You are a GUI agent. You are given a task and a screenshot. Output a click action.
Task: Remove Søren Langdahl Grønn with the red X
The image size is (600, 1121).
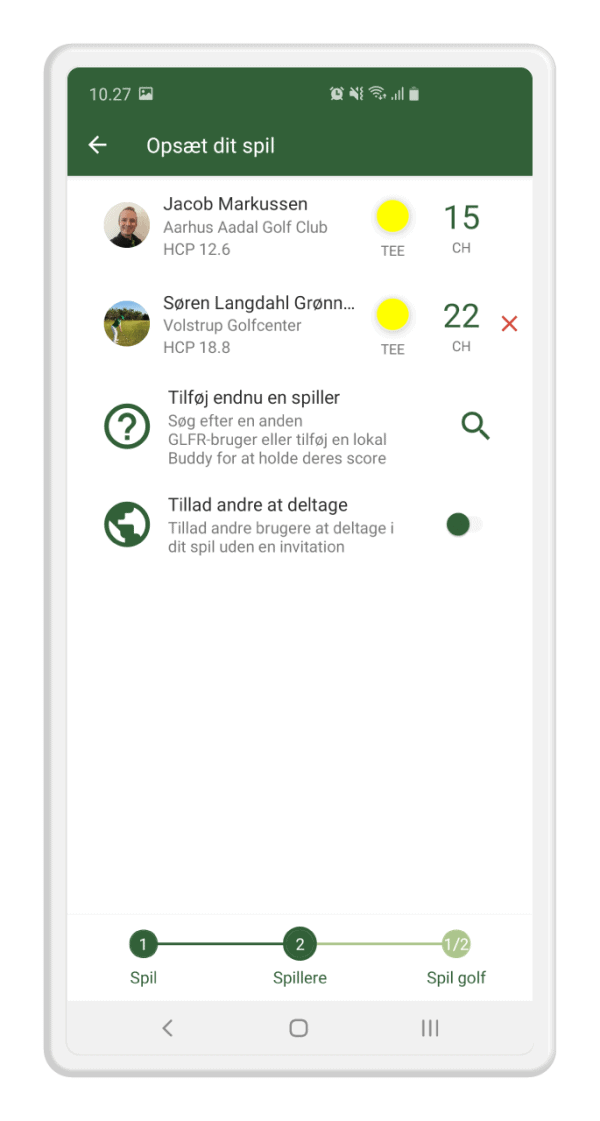click(509, 324)
